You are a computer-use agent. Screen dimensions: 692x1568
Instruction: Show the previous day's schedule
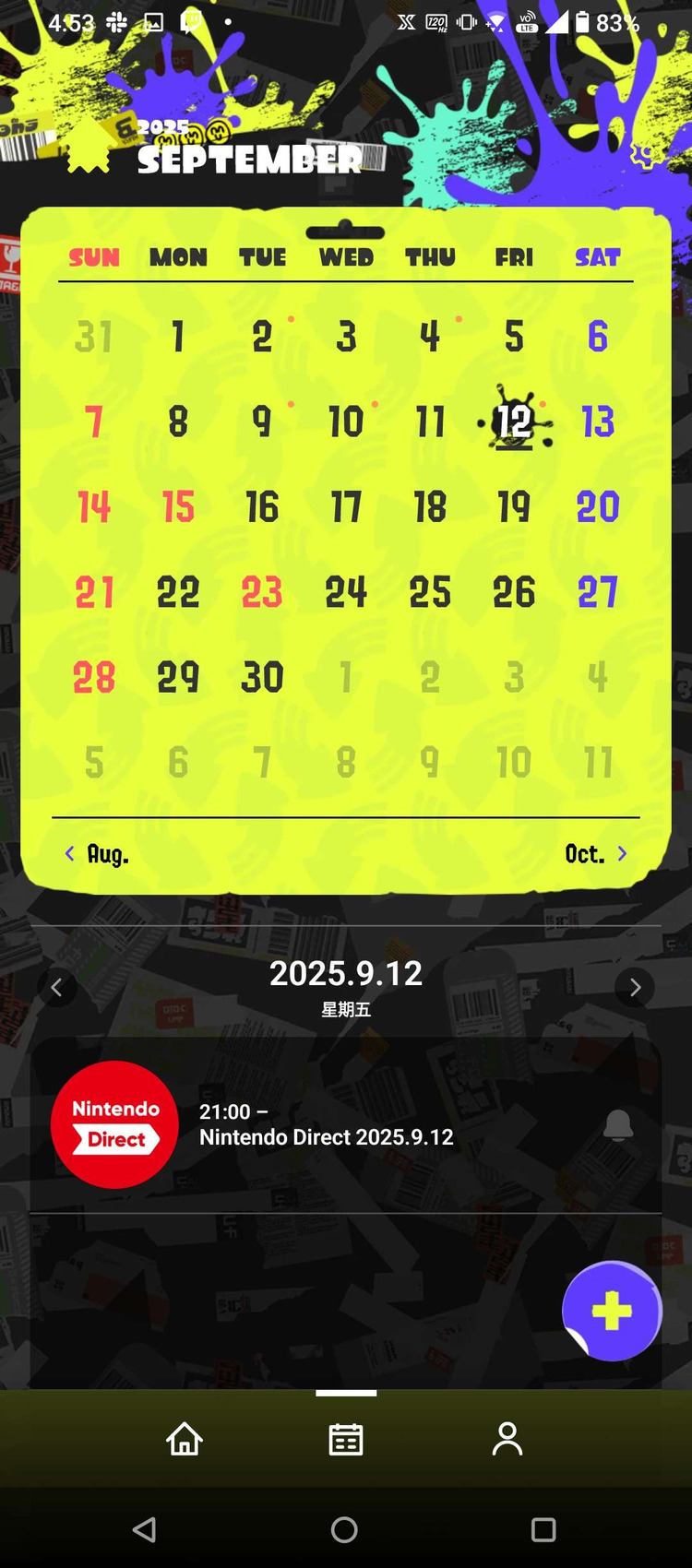click(57, 988)
